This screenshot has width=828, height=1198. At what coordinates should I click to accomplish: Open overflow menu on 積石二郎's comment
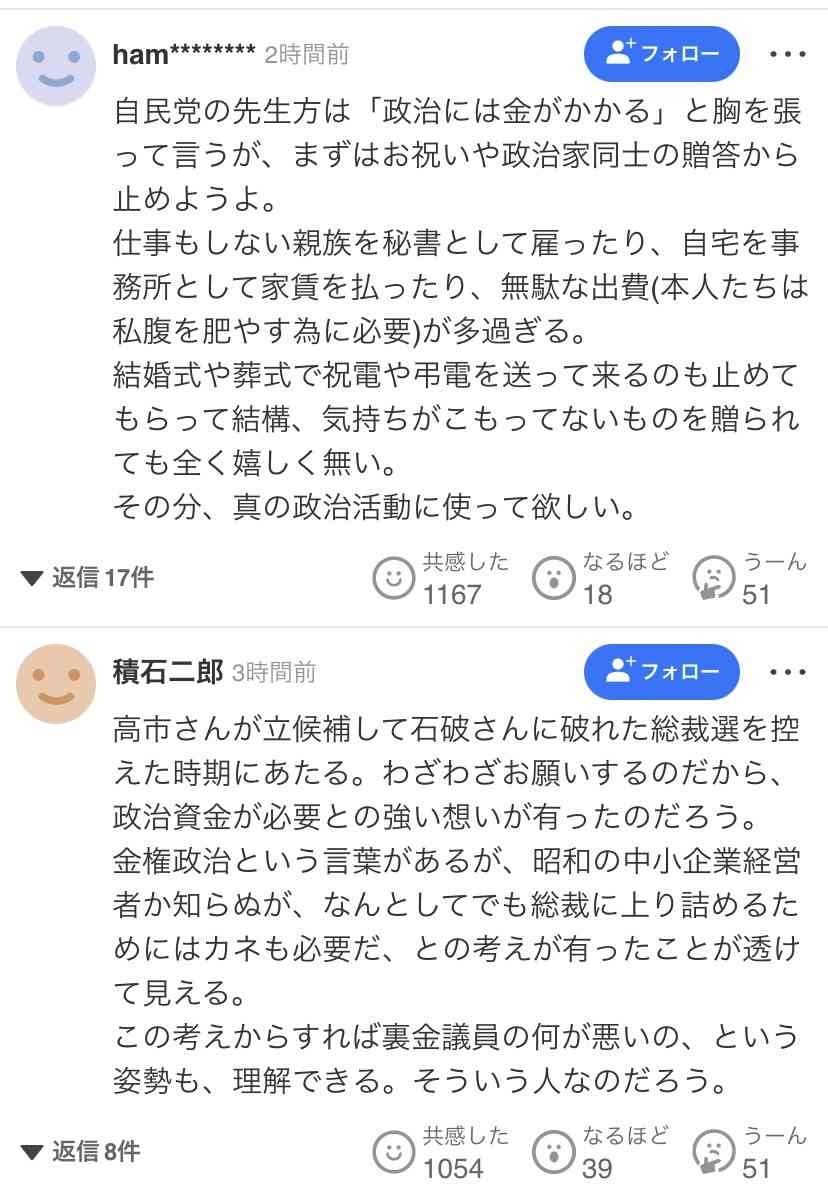[787, 672]
